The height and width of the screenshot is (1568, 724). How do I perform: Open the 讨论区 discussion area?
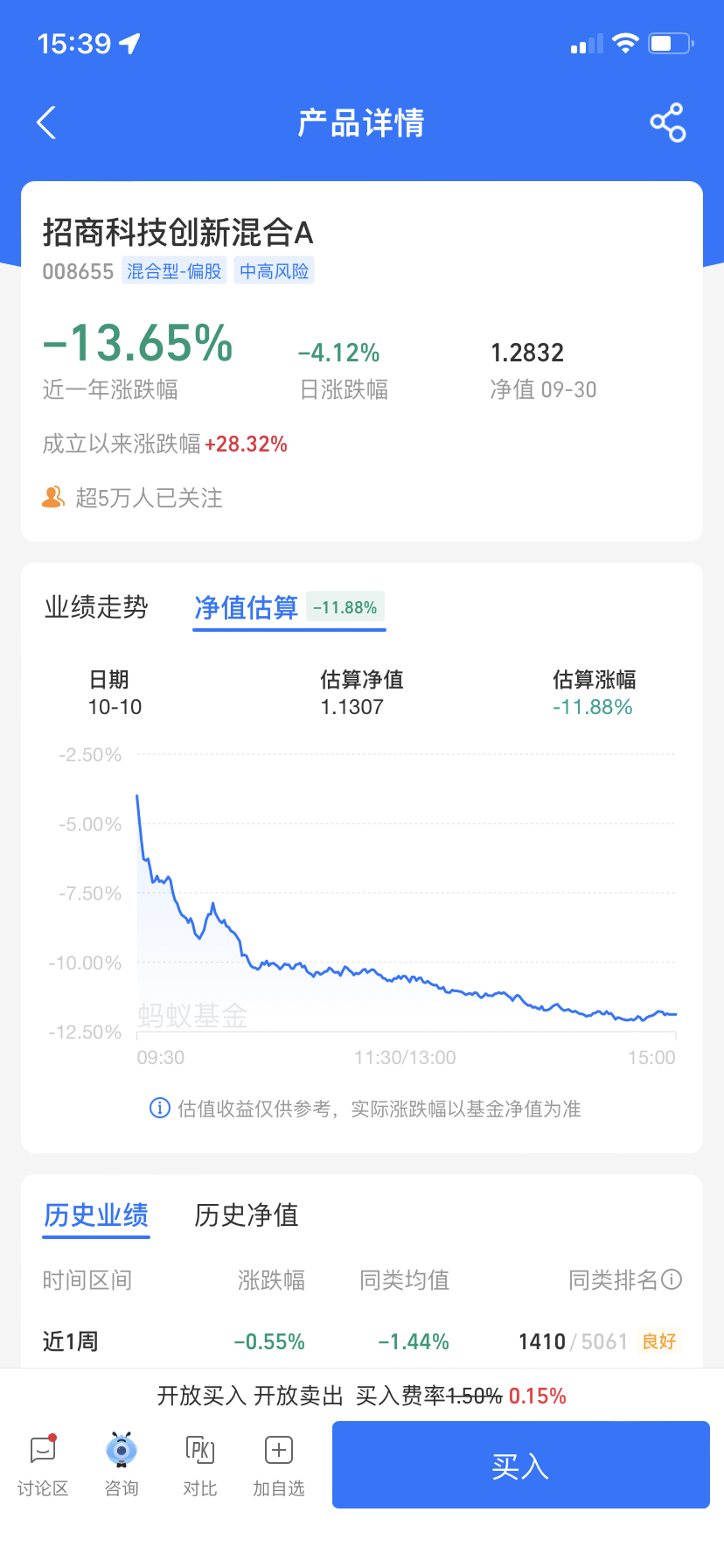click(x=43, y=1465)
